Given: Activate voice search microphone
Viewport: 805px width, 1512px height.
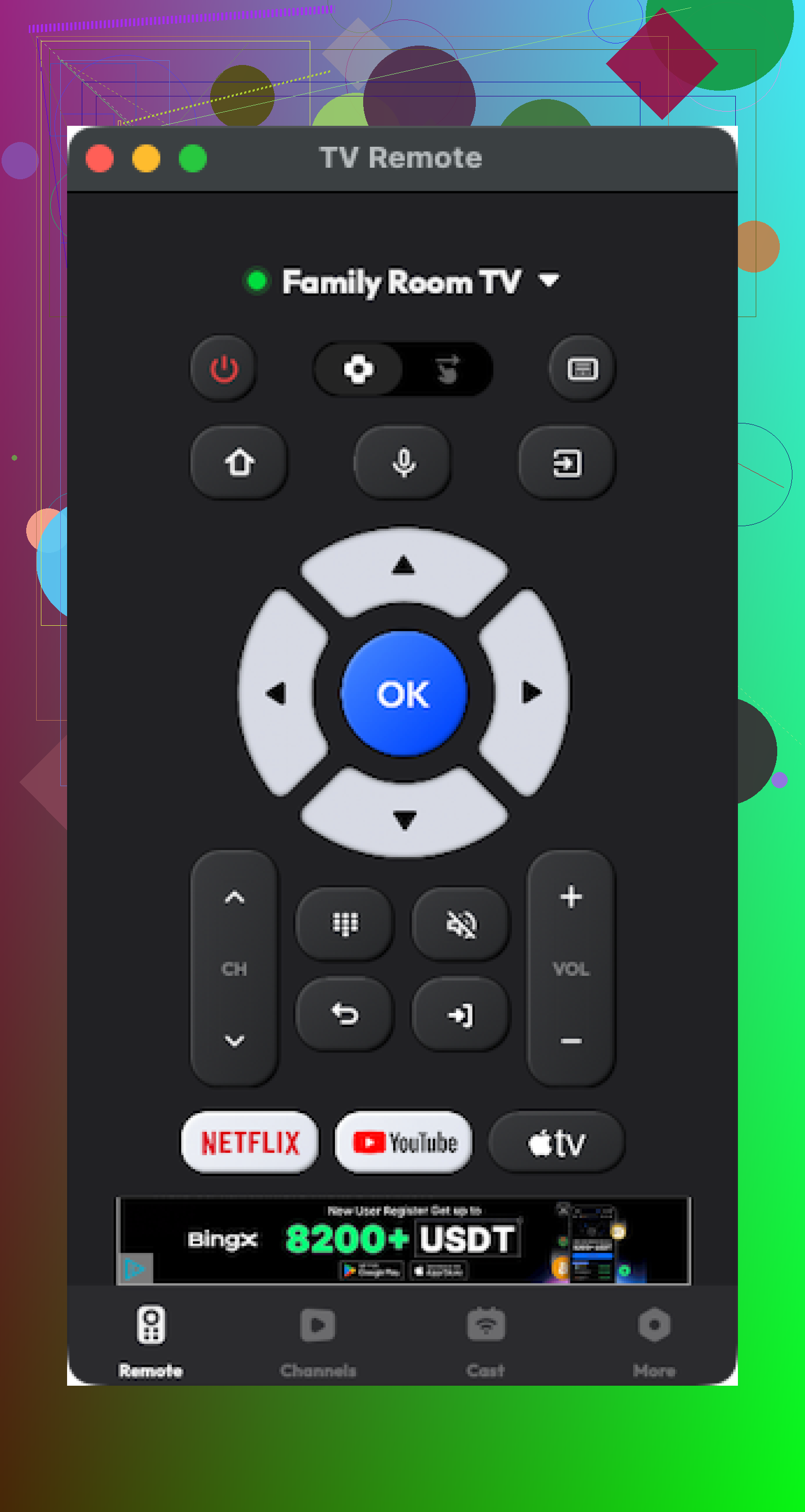Looking at the screenshot, I should (404, 463).
